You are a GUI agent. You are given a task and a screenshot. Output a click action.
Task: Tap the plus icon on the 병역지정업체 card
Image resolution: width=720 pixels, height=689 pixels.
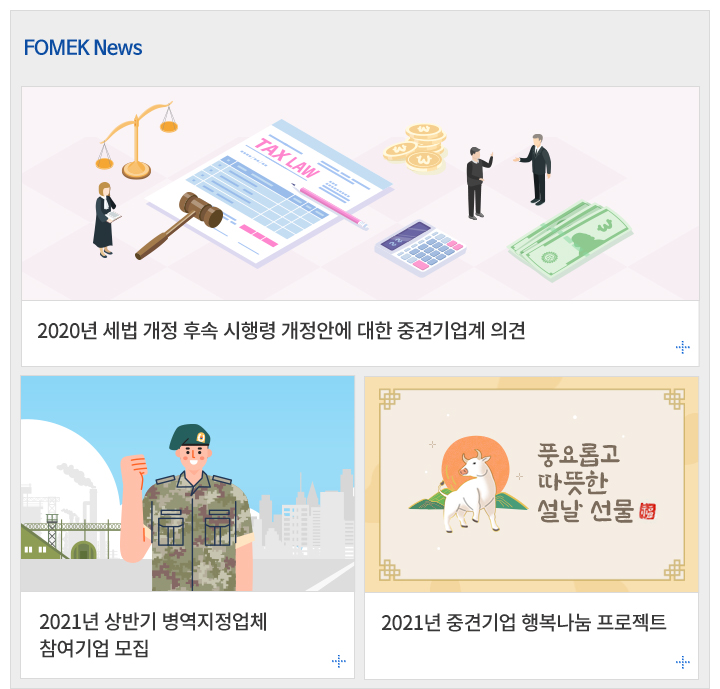(x=339, y=661)
